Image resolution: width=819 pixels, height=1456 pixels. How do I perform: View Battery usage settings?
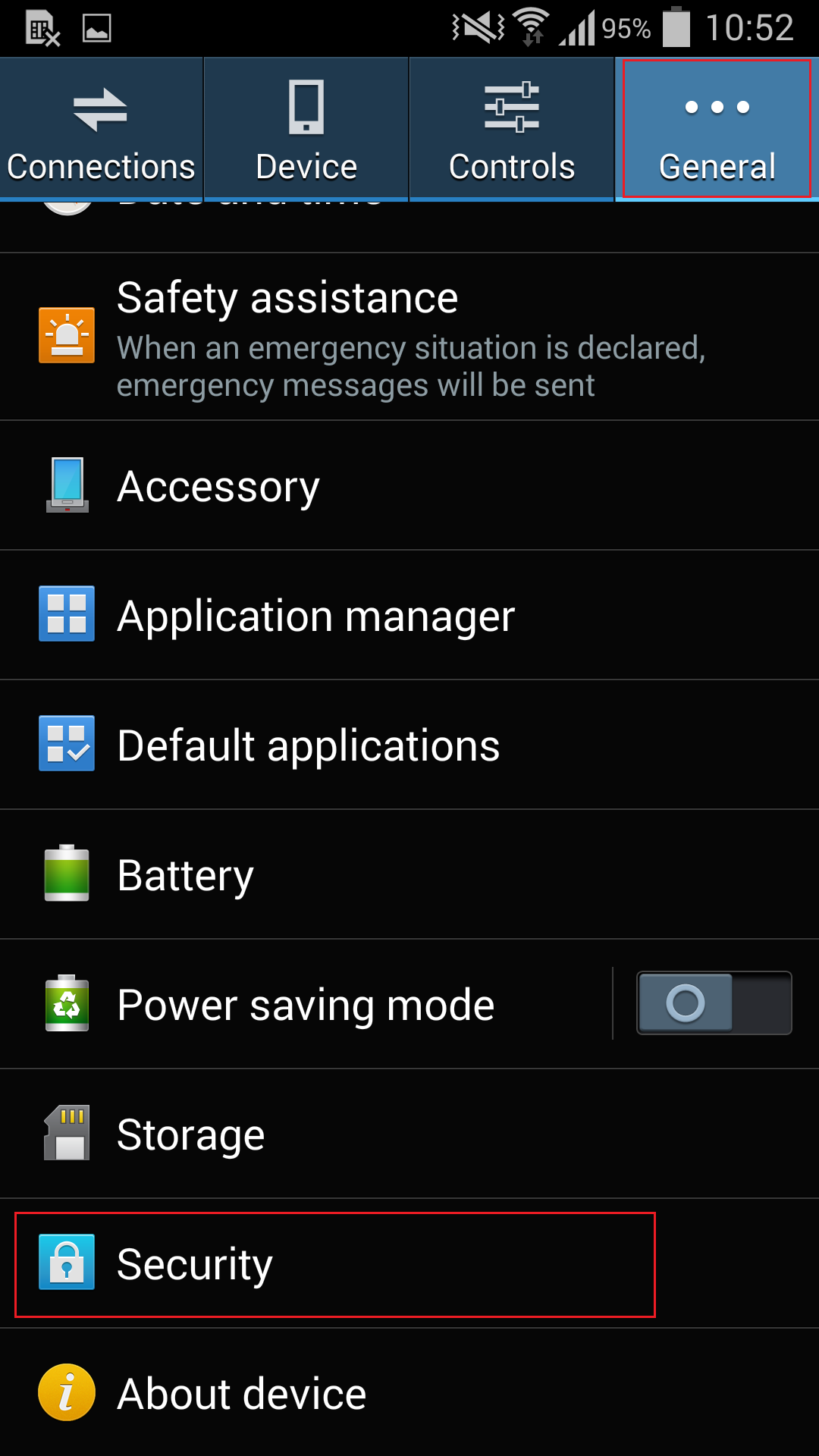pos(409,874)
